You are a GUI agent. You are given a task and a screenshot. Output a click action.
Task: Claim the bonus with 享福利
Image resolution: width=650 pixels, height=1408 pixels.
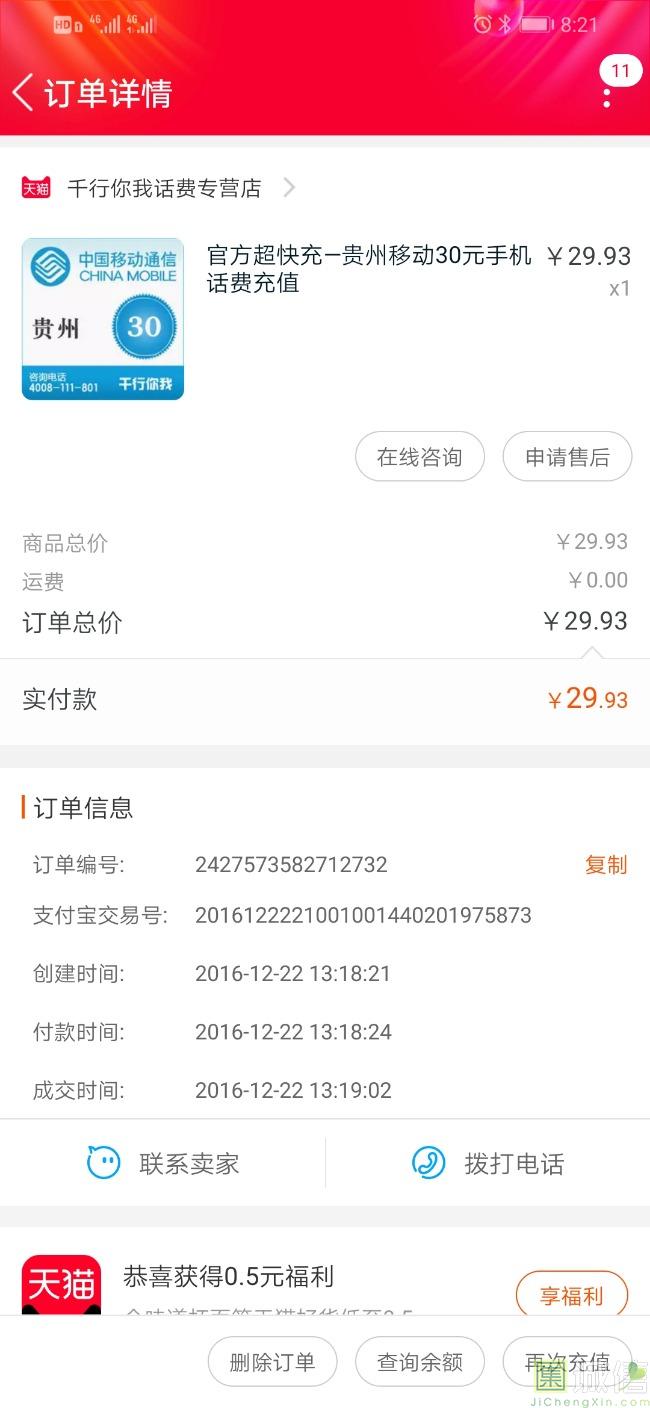click(x=571, y=1296)
